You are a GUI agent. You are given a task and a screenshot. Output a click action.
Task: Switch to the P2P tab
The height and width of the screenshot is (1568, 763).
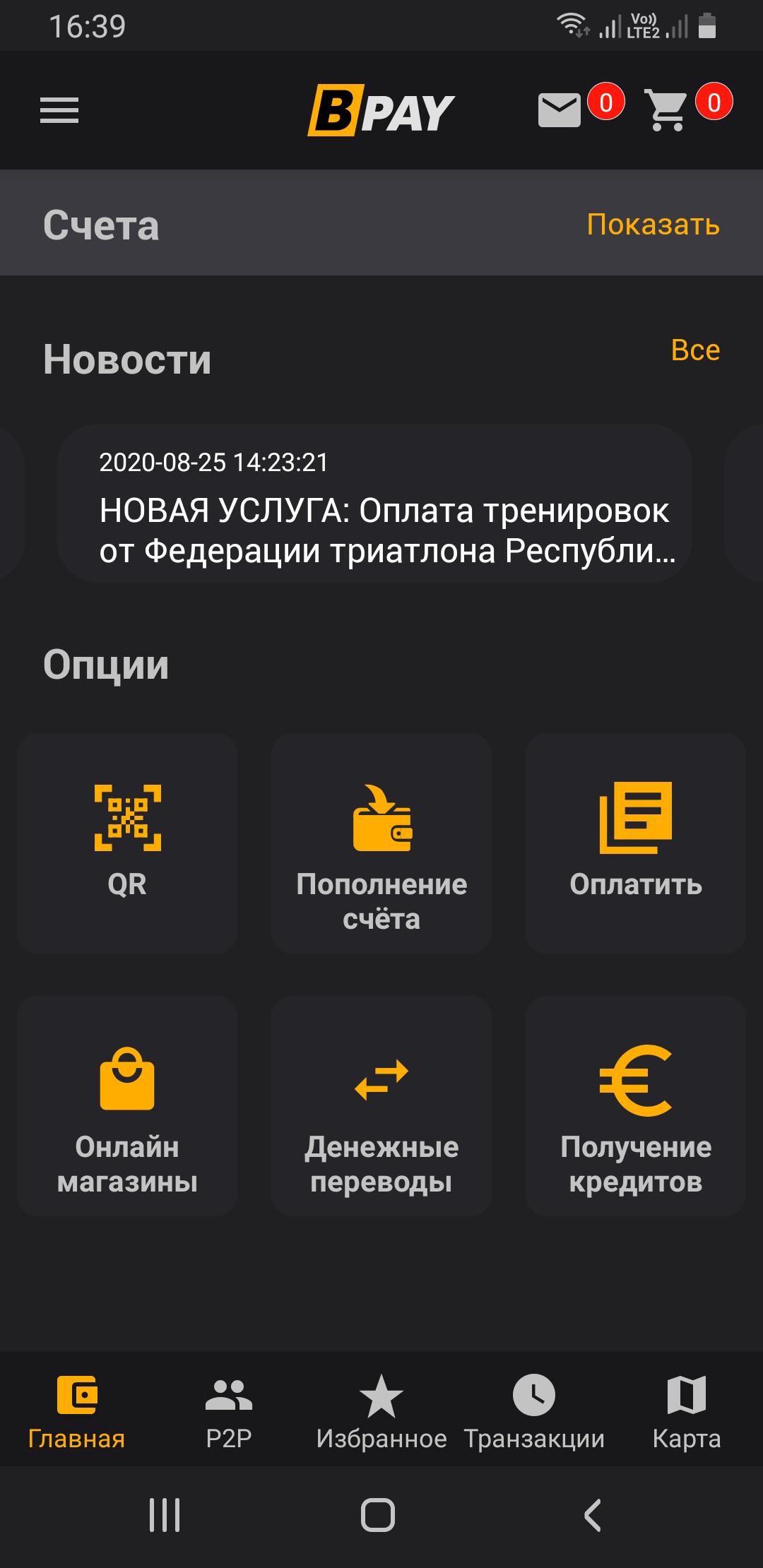[x=229, y=1411]
